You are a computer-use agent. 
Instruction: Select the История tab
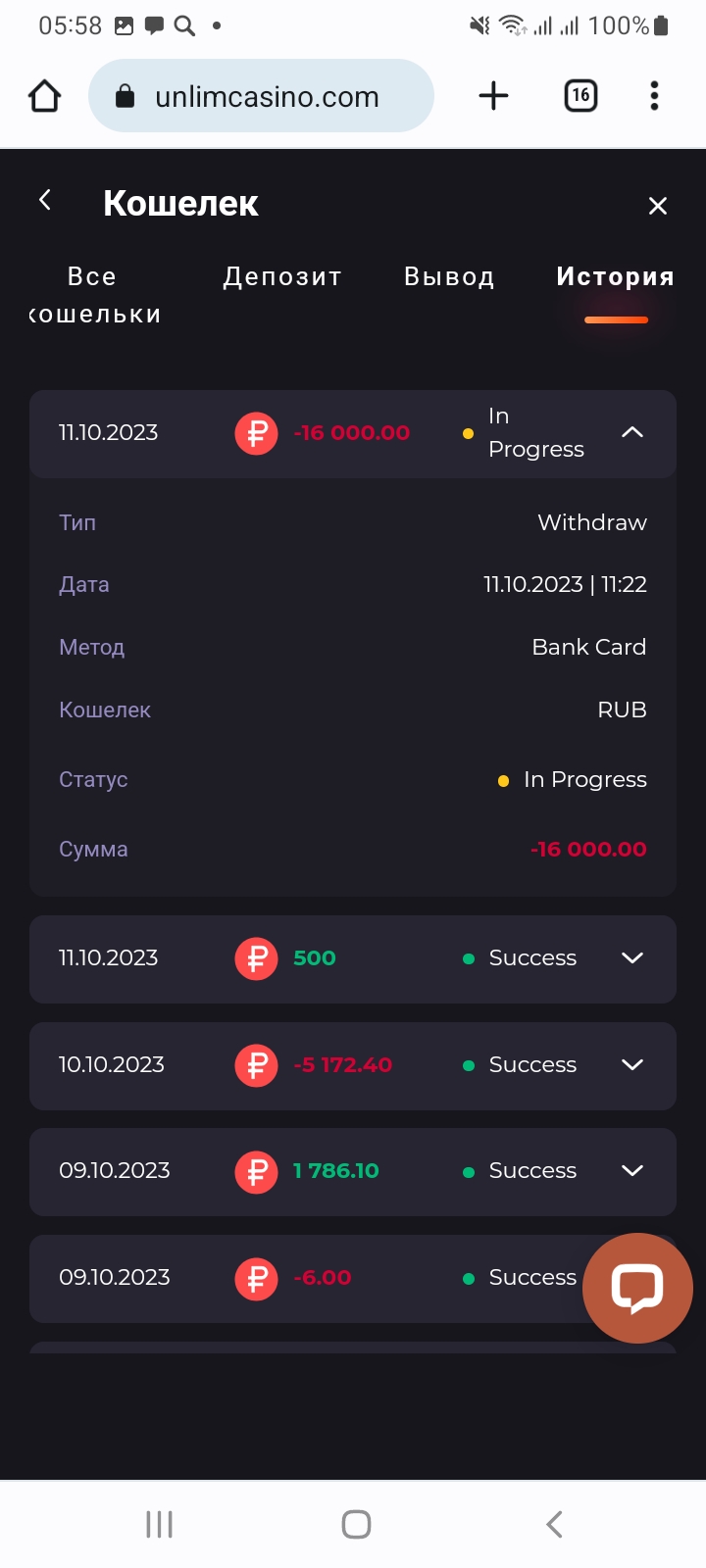click(x=616, y=277)
